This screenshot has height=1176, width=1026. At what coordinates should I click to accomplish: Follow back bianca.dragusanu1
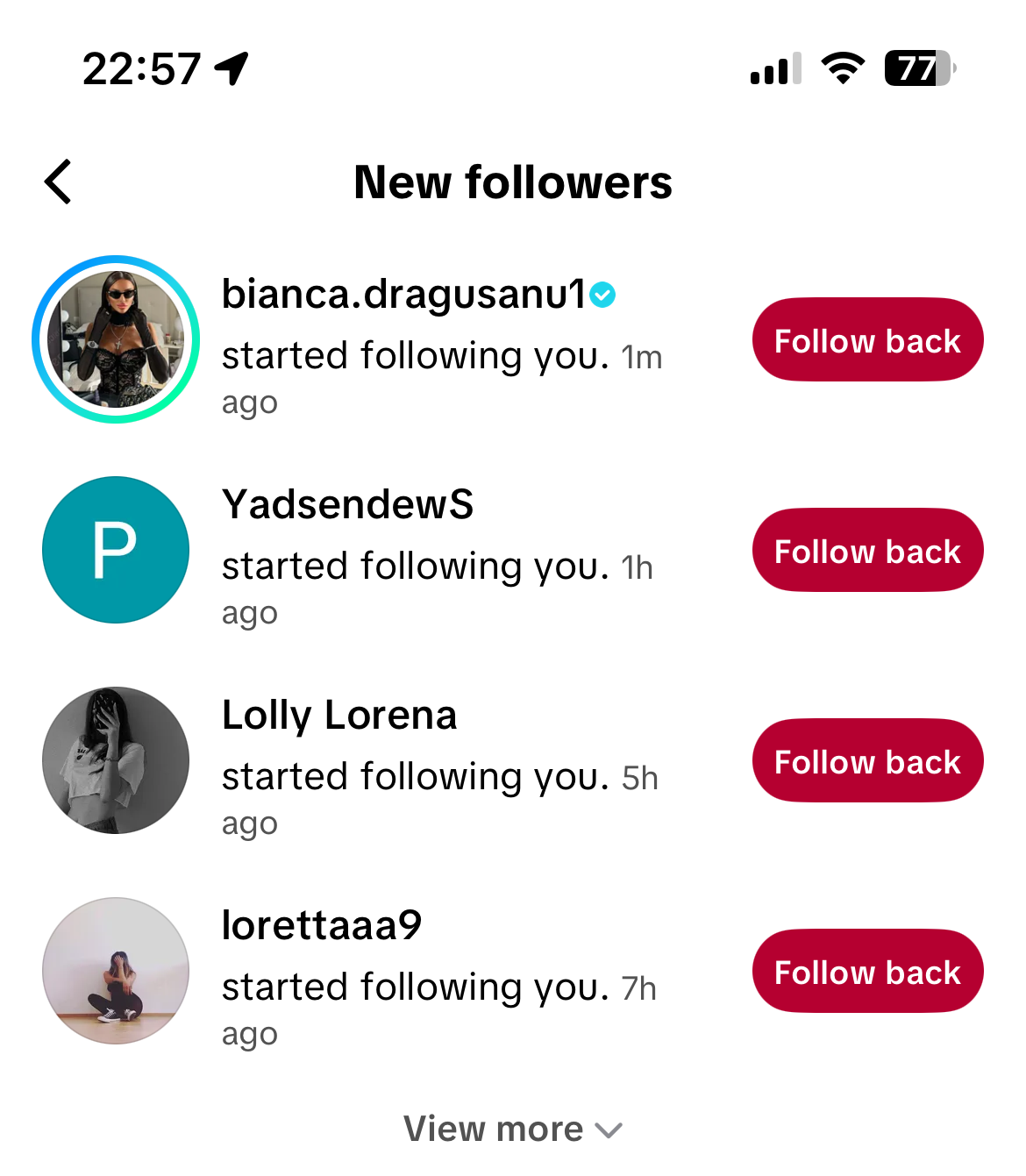(x=867, y=340)
